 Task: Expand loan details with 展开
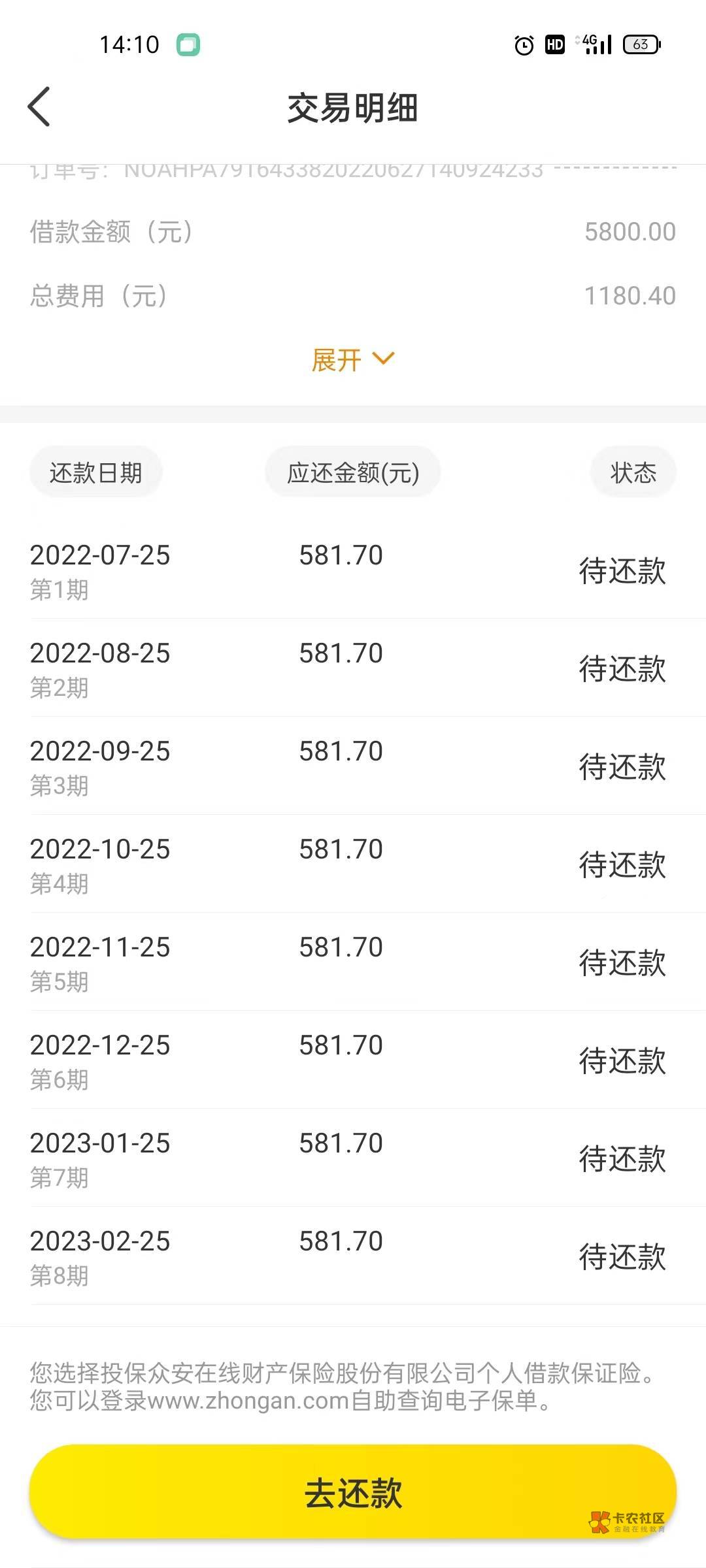coord(352,360)
